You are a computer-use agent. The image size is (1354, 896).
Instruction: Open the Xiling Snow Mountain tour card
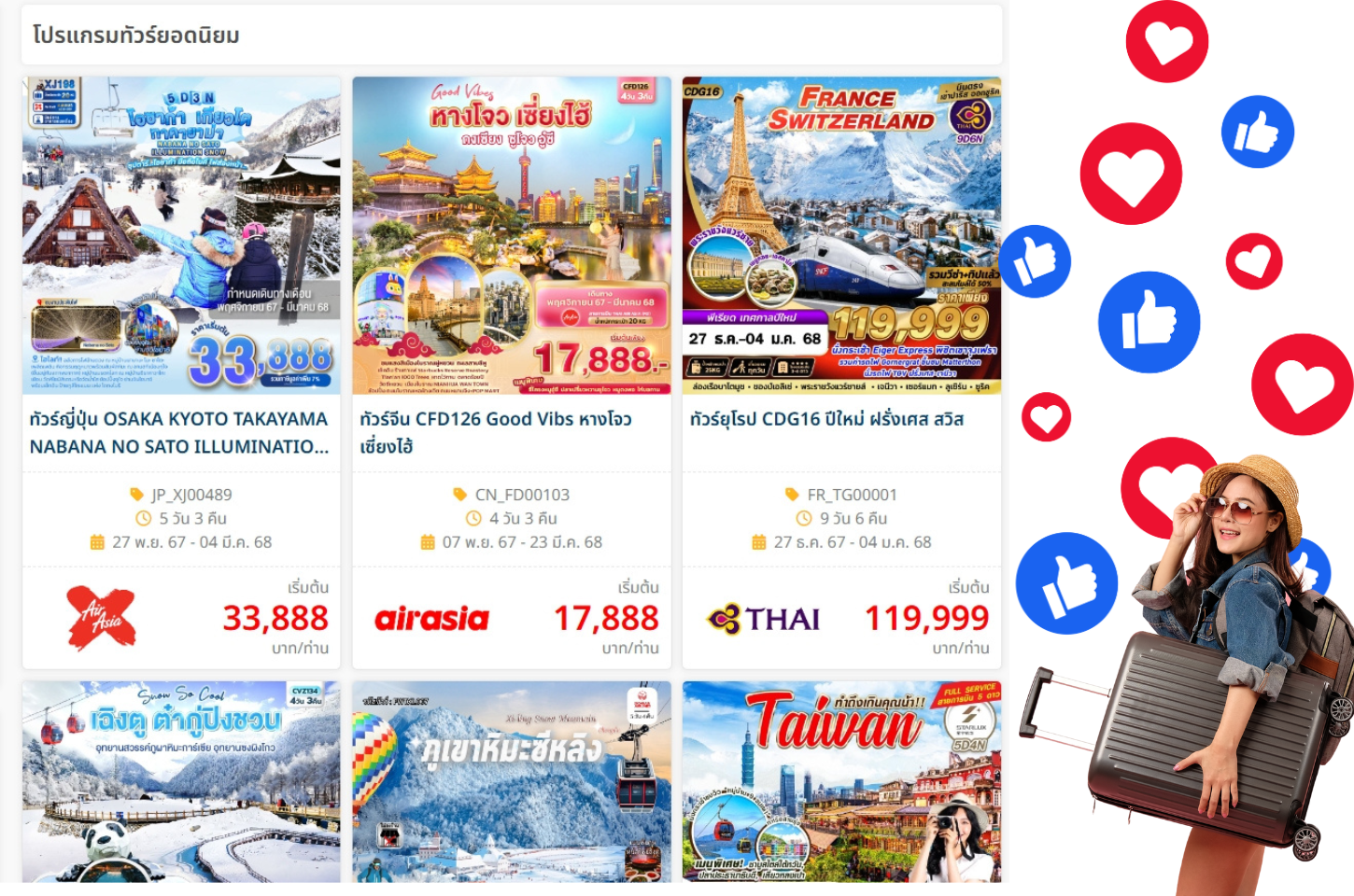(x=512, y=782)
